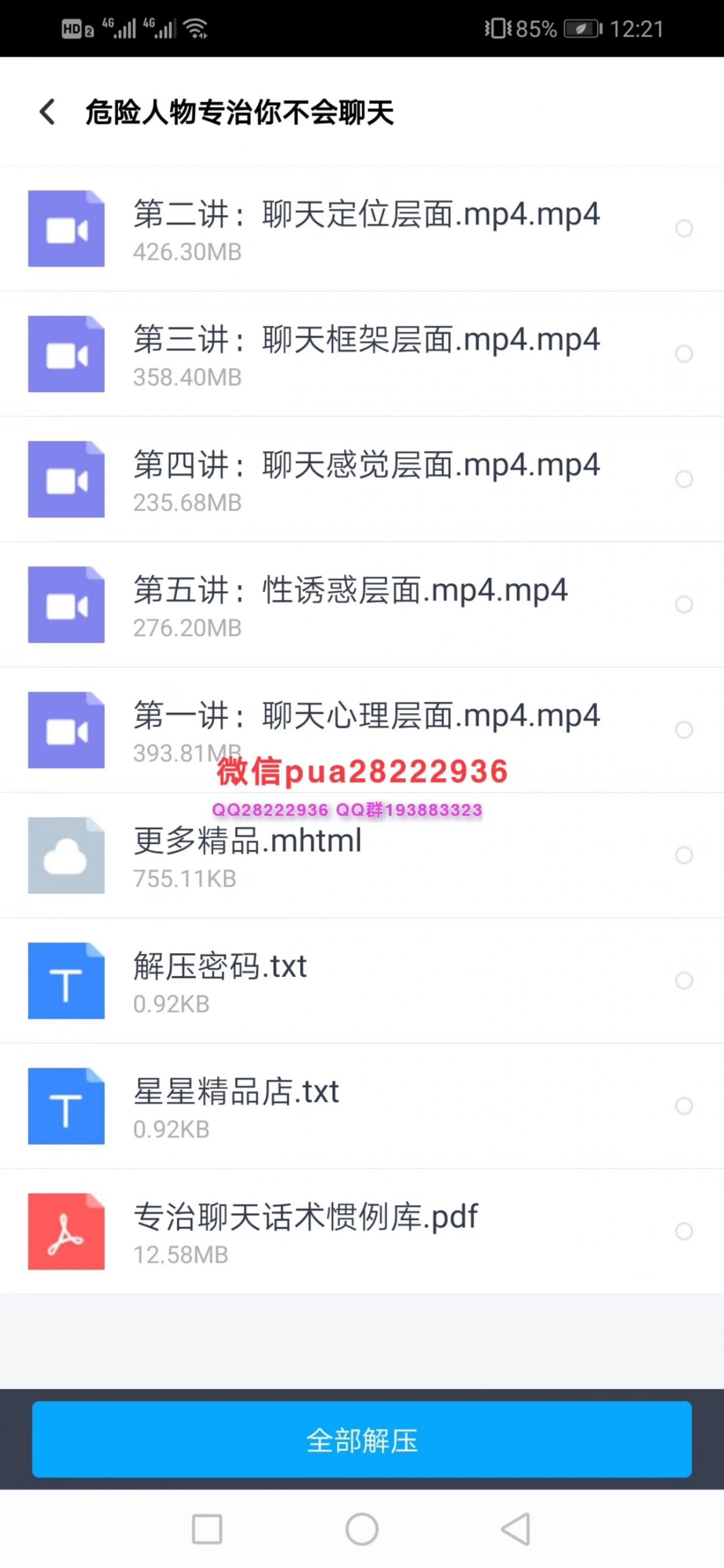
Task: Tap 全部解压 to extract all
Action: (x=362, y=1439)
